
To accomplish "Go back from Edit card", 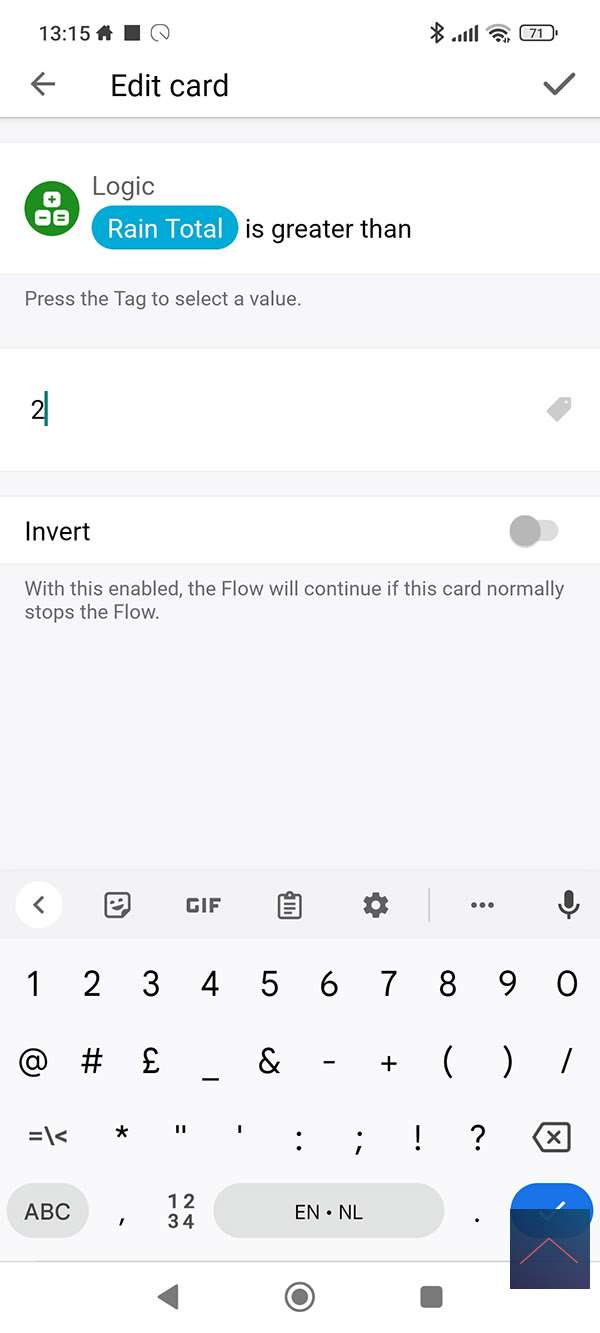I will coord(43,85).
